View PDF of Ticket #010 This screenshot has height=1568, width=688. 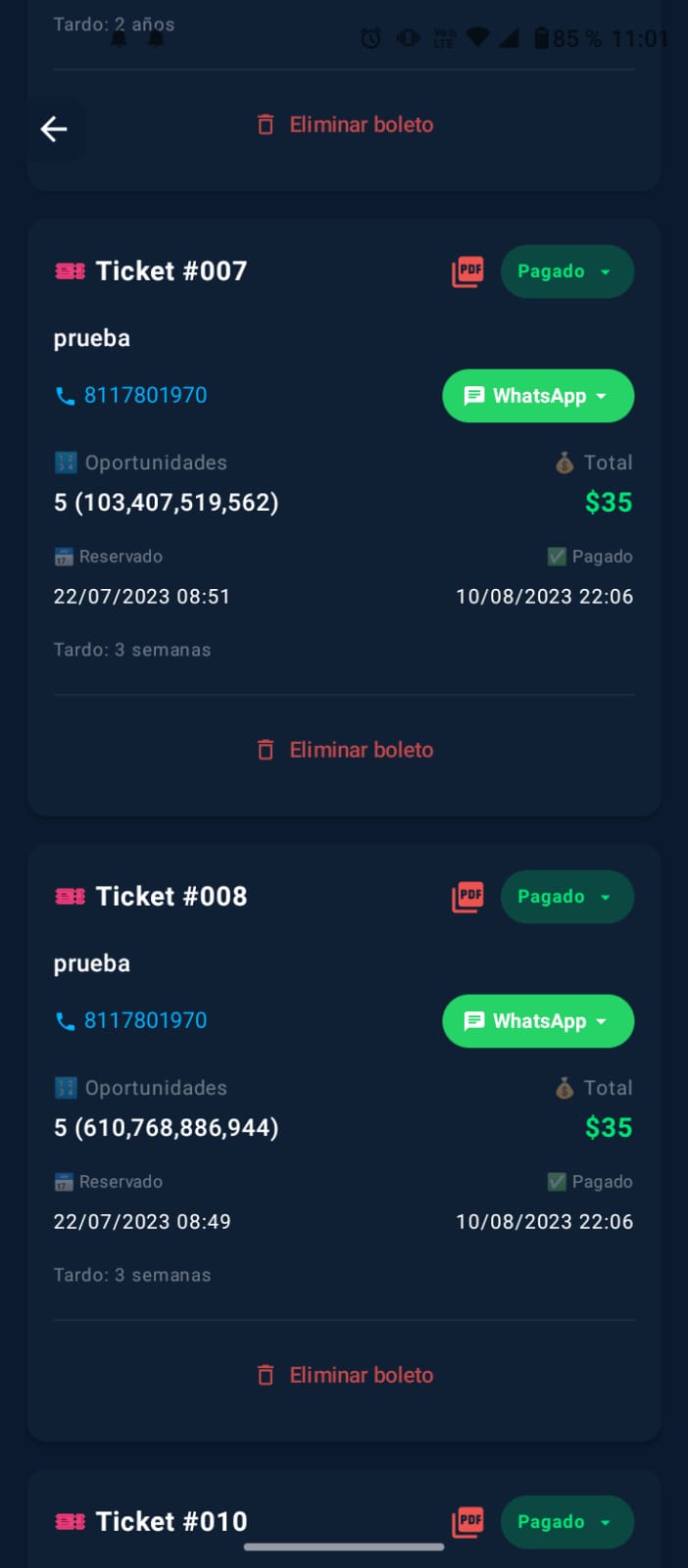click(467, 1521)
